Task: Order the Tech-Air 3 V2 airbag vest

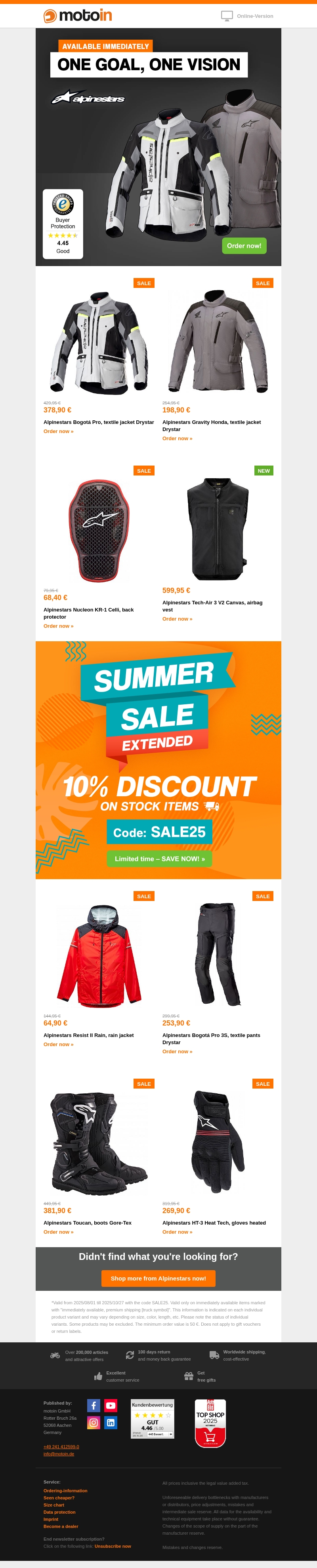Action: (177, 619)
